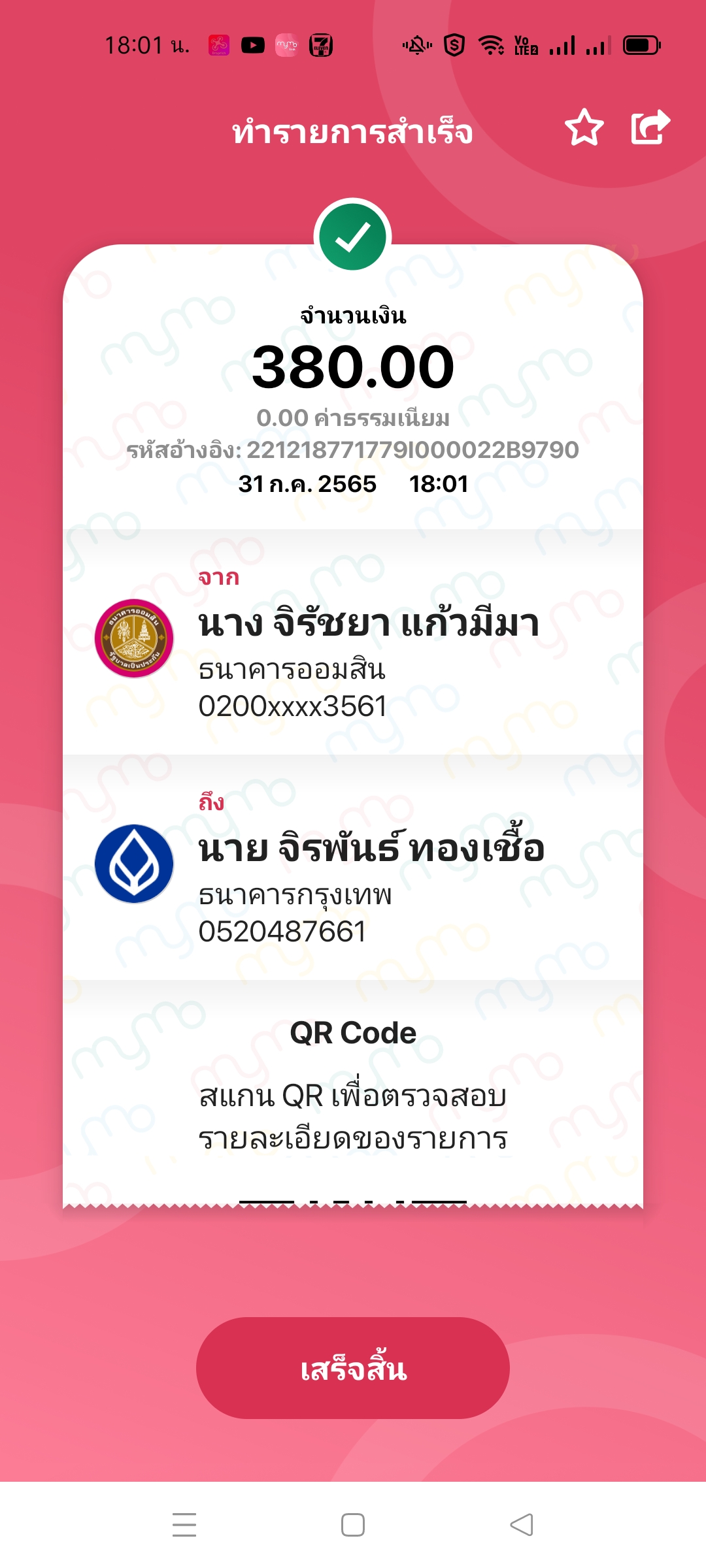Tap the เสร็จสิ้น button

(353, 1367)
